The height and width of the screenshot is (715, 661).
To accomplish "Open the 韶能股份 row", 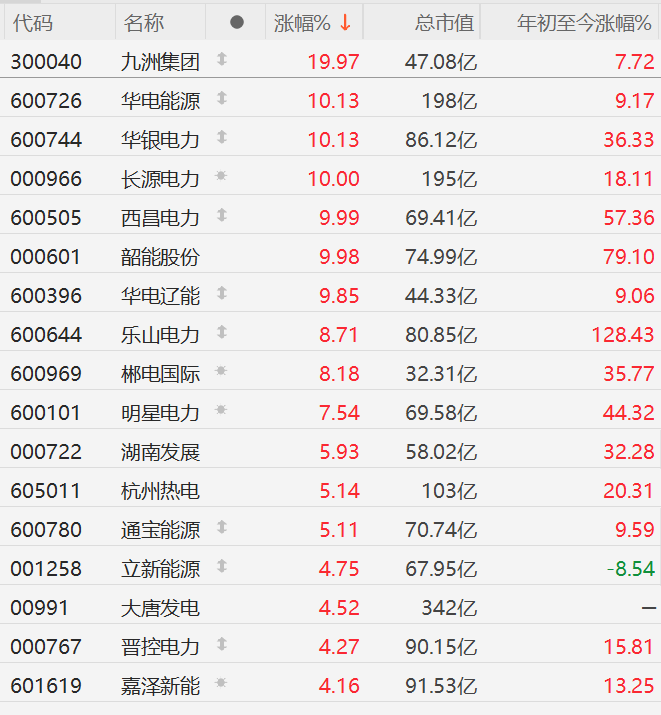I will (x=160, y=257).
